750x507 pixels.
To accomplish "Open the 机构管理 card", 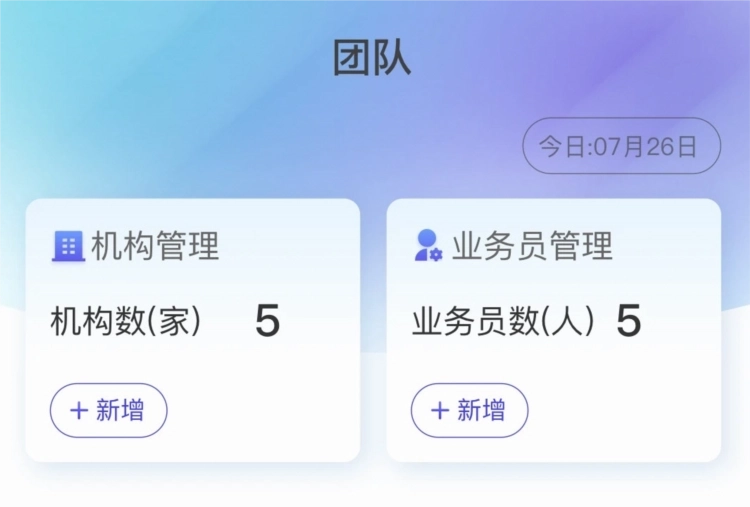I will tap(155, 246).
